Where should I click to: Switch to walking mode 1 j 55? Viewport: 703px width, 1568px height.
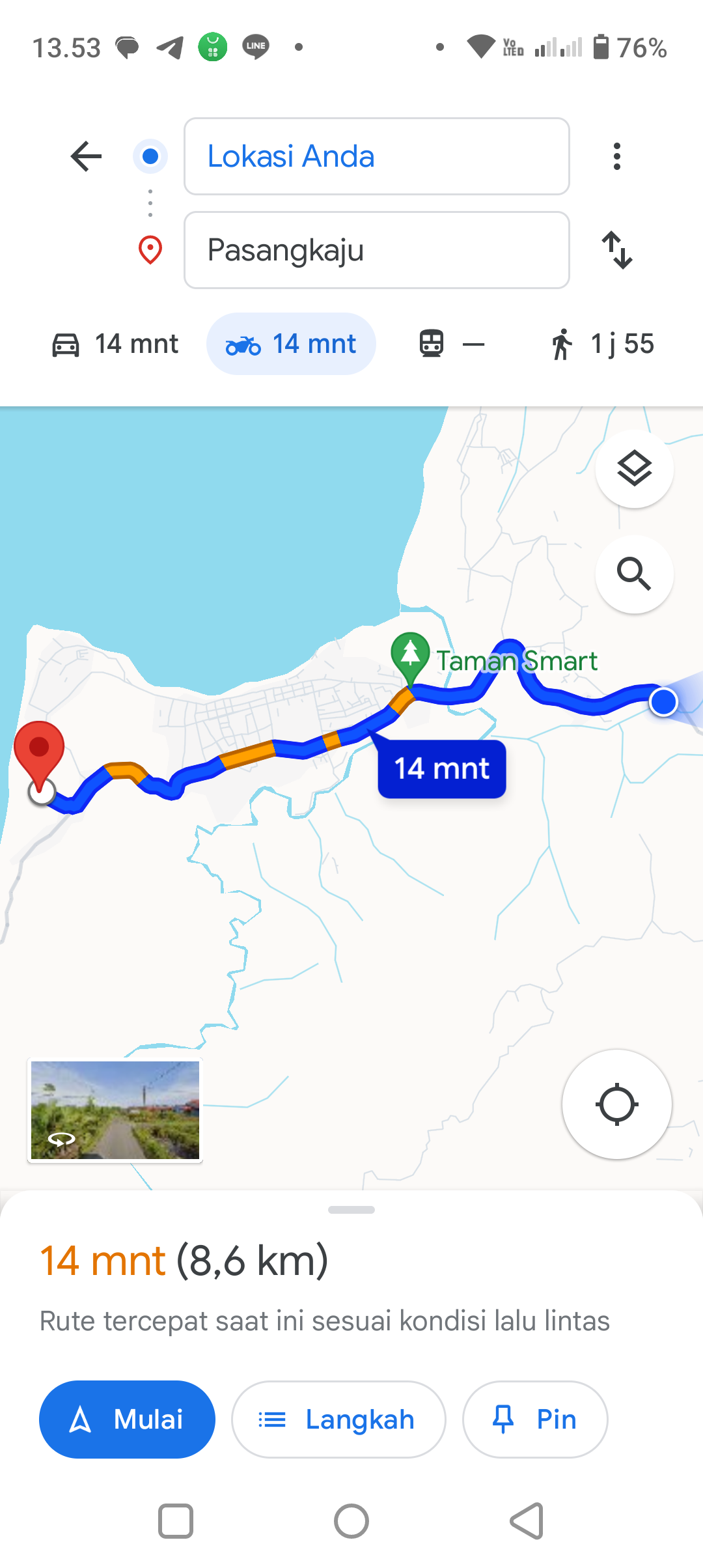tap(602, 344)
